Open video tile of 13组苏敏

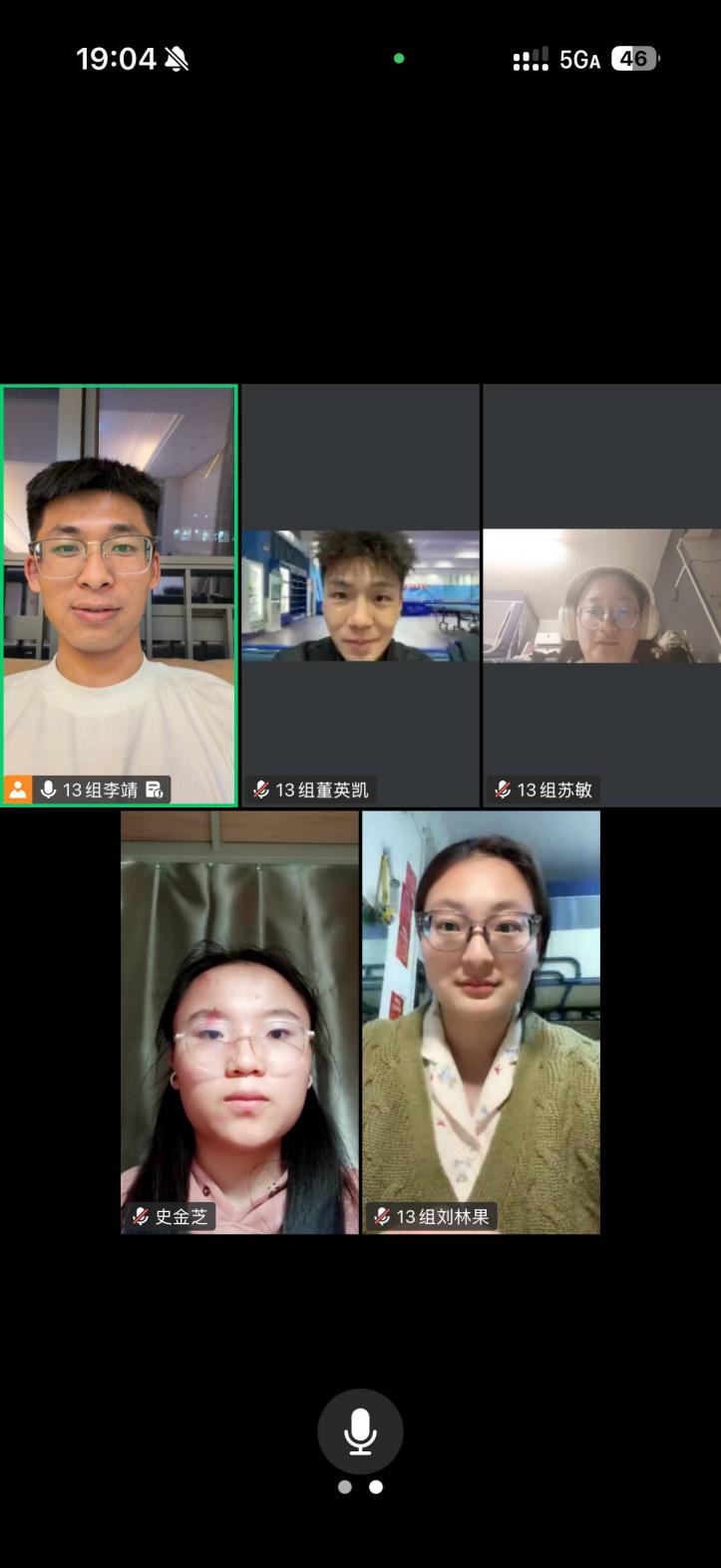pos(601,595)
